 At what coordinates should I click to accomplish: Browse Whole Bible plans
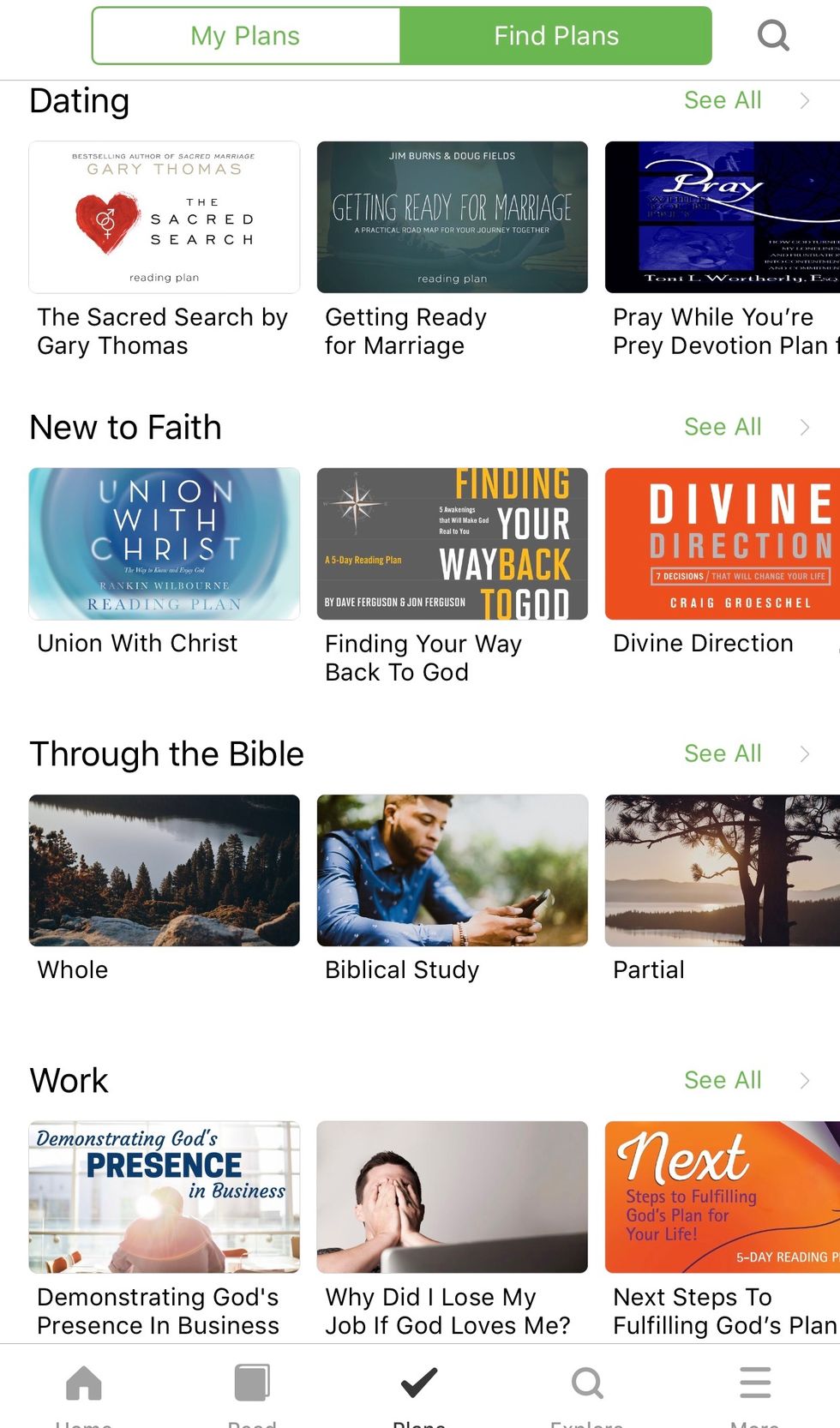click(x=165, y=870)
